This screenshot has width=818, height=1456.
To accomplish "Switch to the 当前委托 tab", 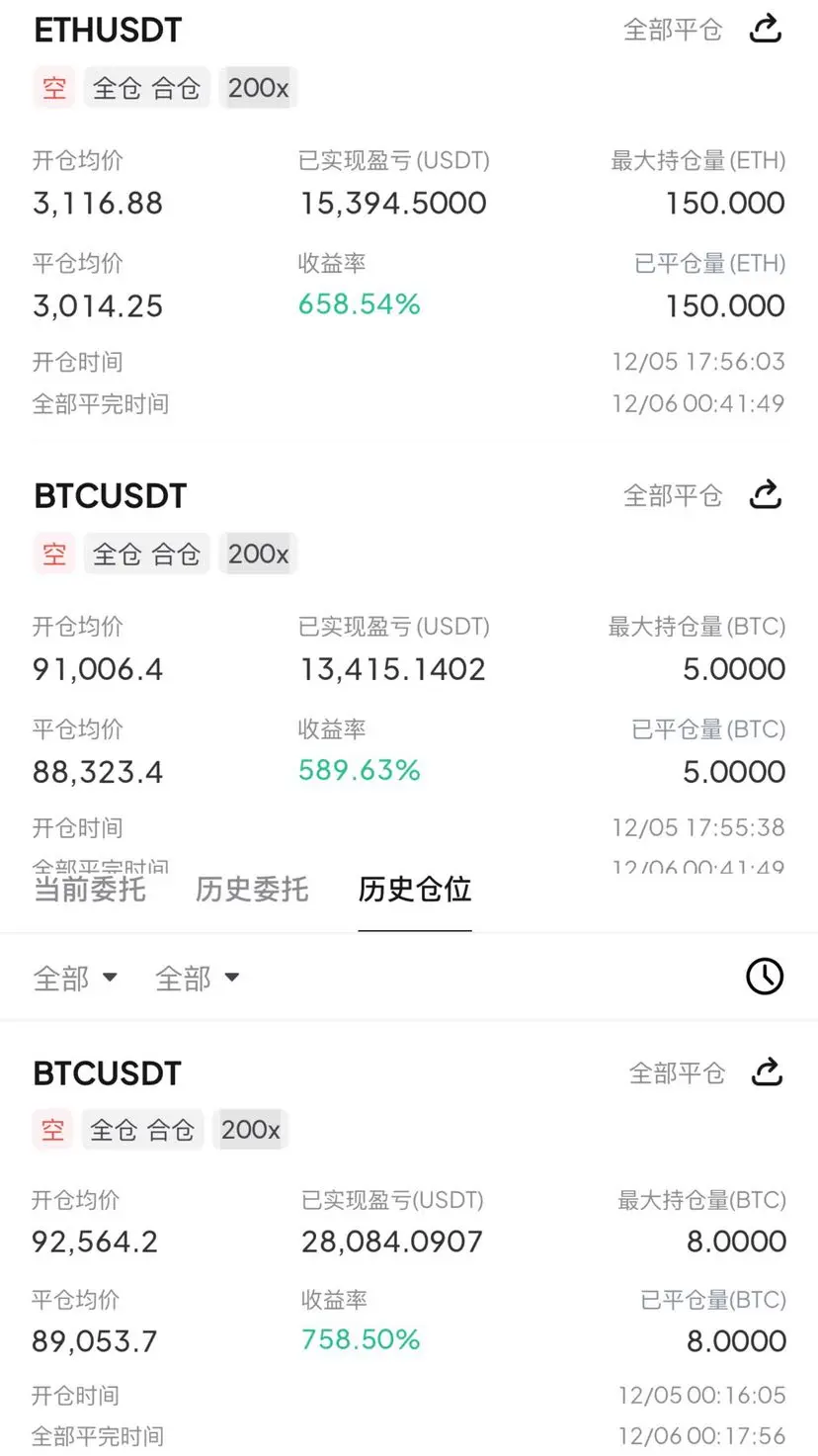I will point(90,889).
